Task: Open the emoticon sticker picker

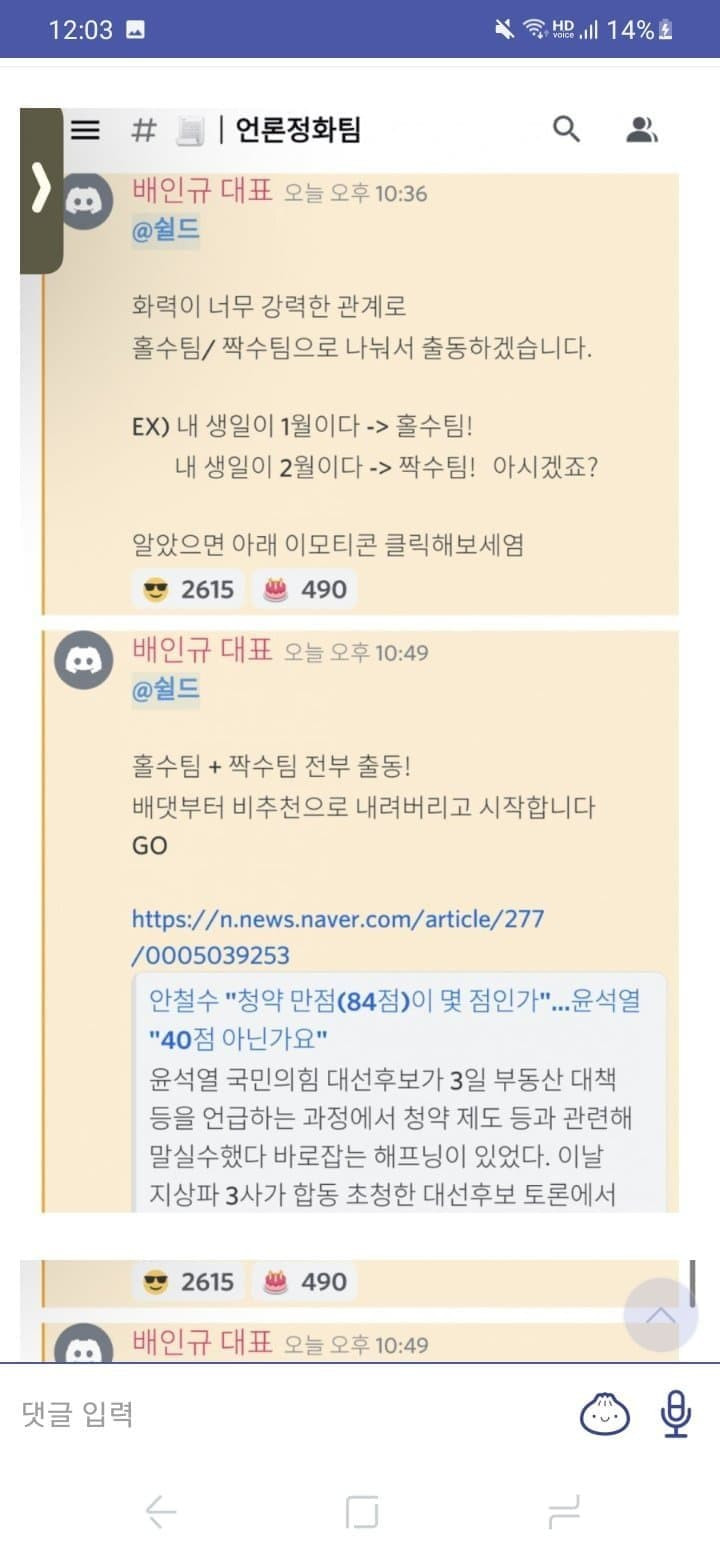Action: [605, 1414]
